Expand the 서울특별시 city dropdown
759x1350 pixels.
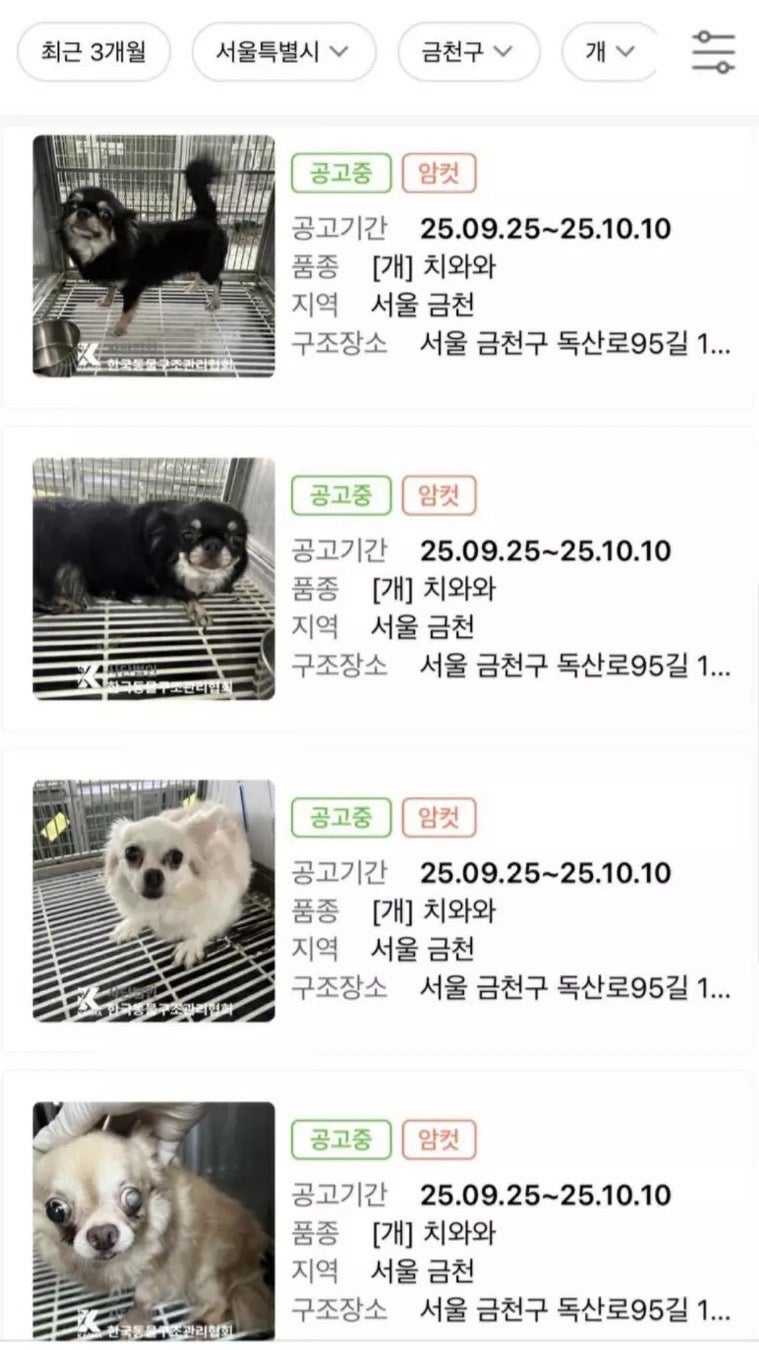[283, 52]
